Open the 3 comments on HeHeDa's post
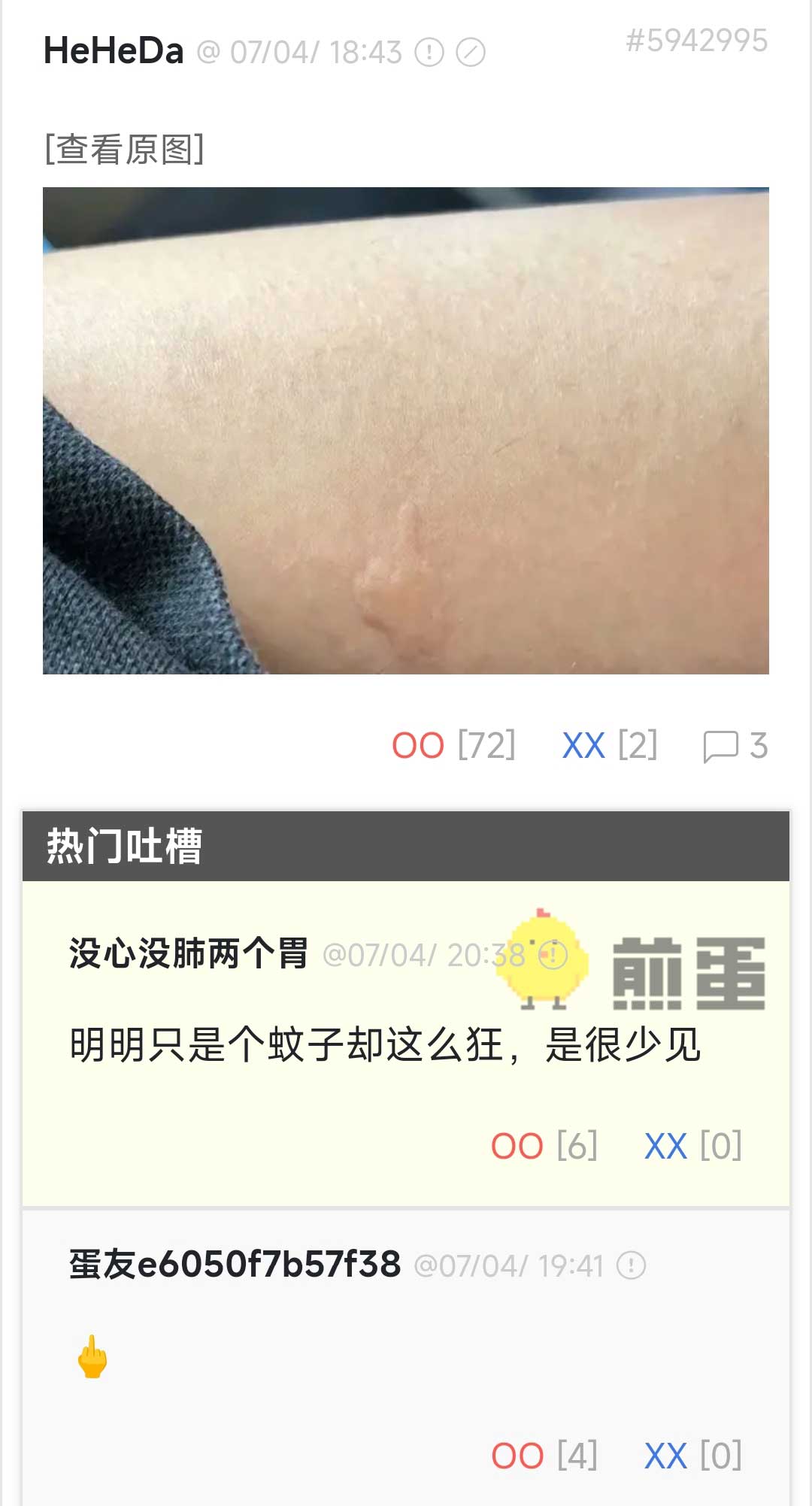The width and height of the screenshot is (812, 1506). point(735,746)
